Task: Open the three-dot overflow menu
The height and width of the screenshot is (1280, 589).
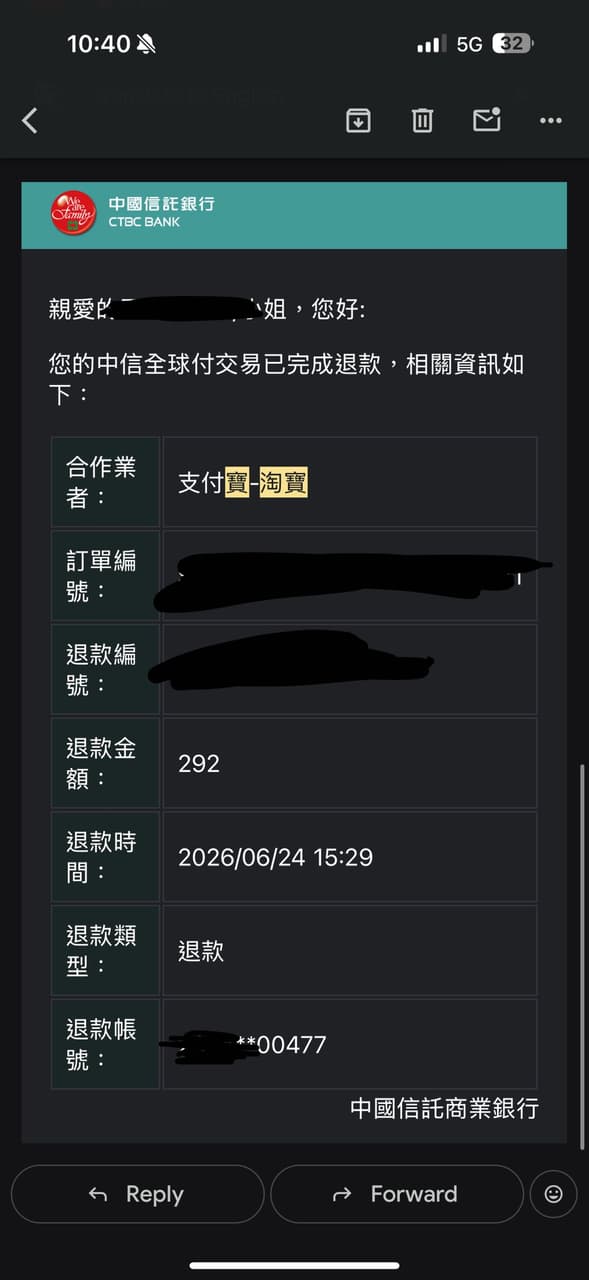Action: (551, 121)
